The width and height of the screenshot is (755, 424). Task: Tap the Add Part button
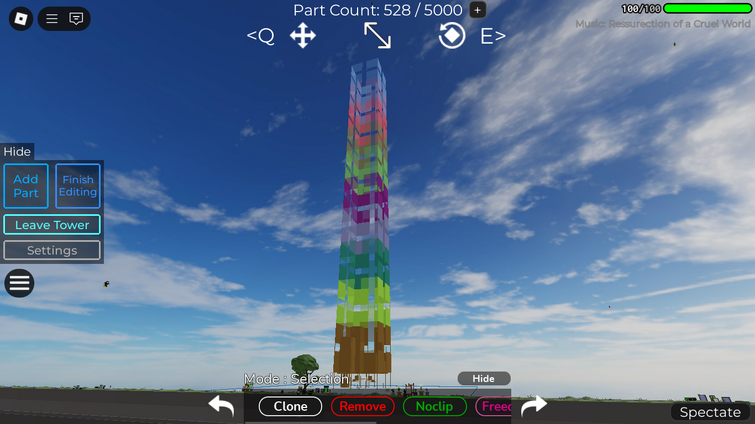[x=26, y=186]
